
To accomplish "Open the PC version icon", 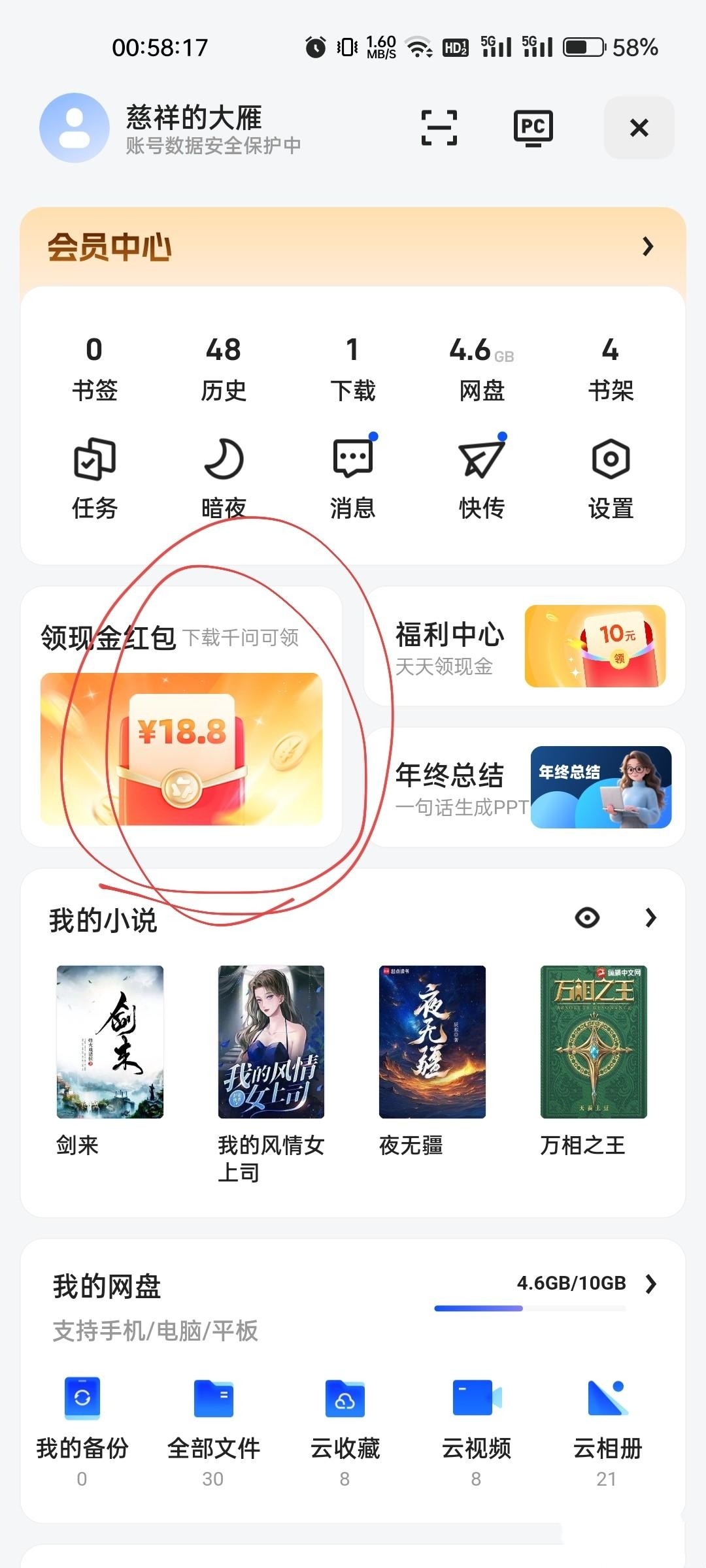I will click(533, 127).
